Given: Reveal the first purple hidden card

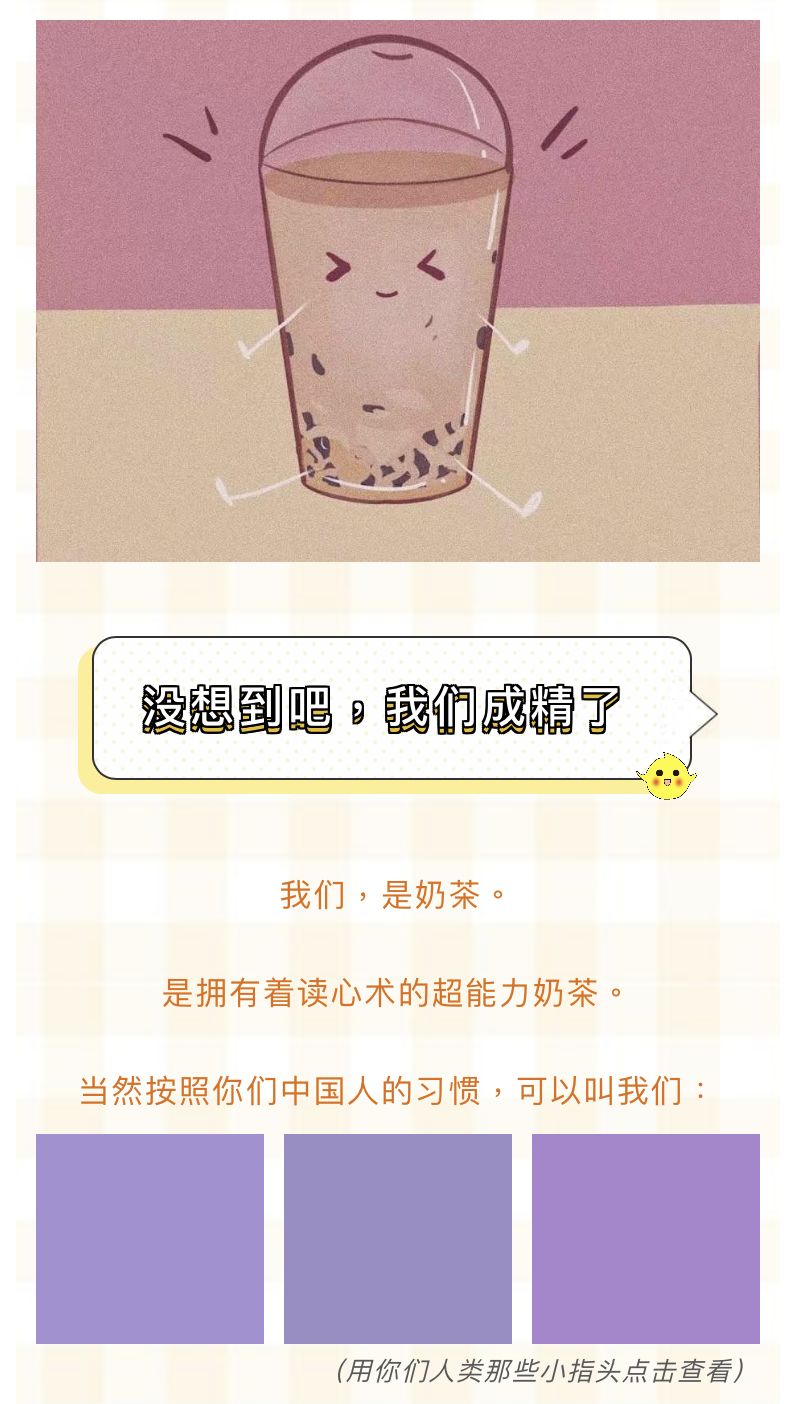Looking at the screenshot, I should 150,1238.
